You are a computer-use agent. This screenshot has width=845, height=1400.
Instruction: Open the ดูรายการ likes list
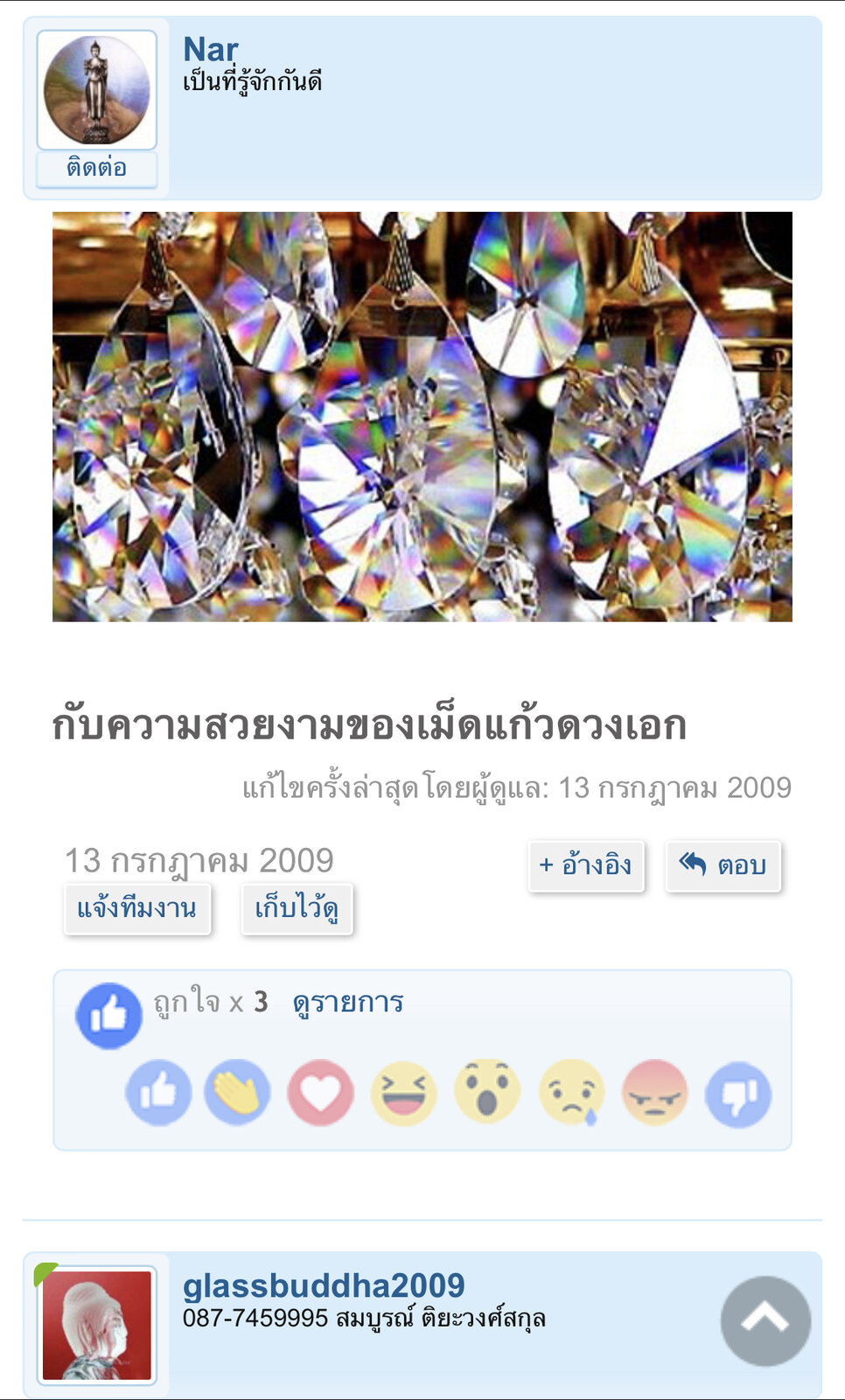[x=348, y=1002]
